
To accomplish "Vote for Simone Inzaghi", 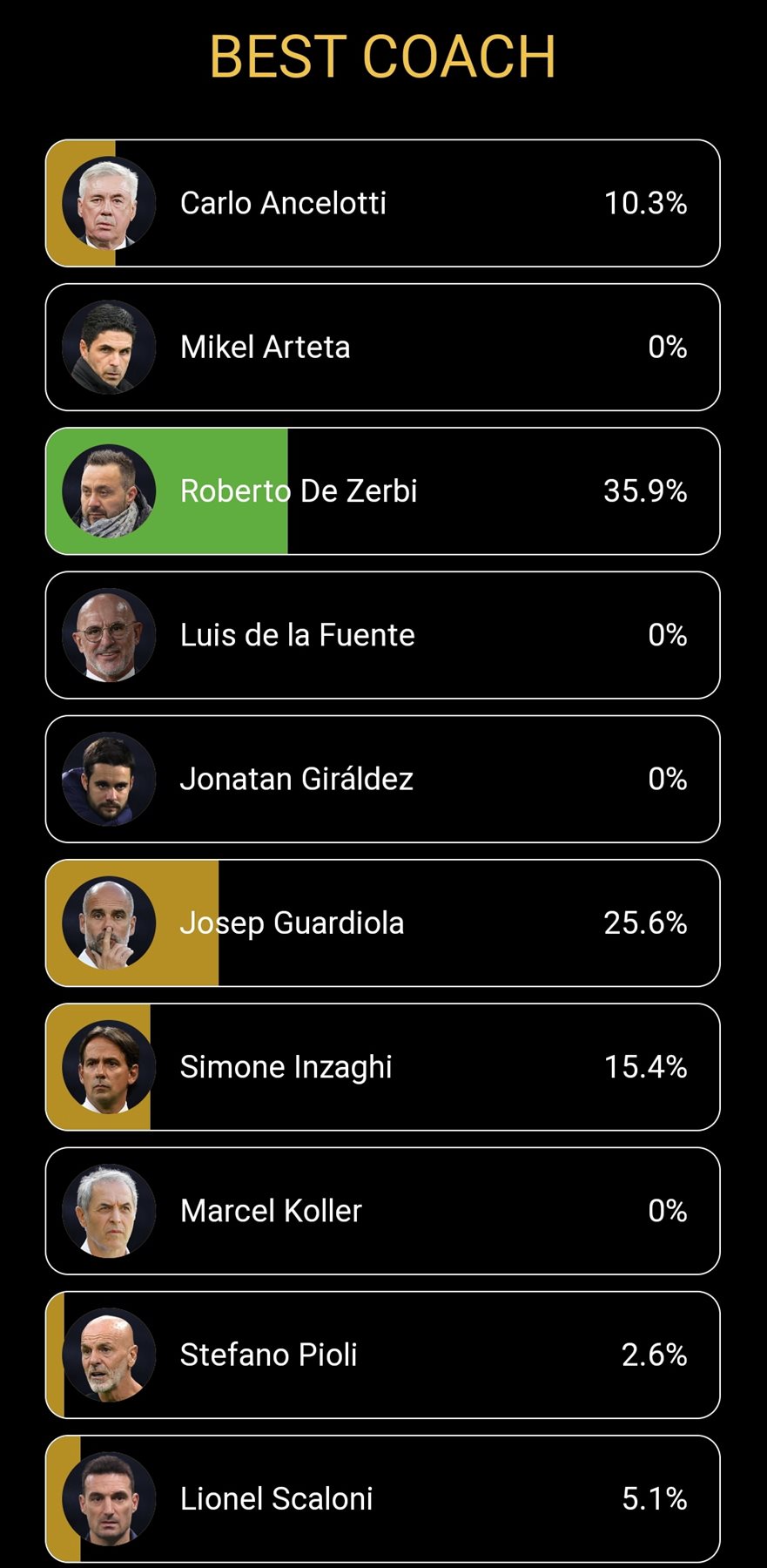I will [382, 1067].
